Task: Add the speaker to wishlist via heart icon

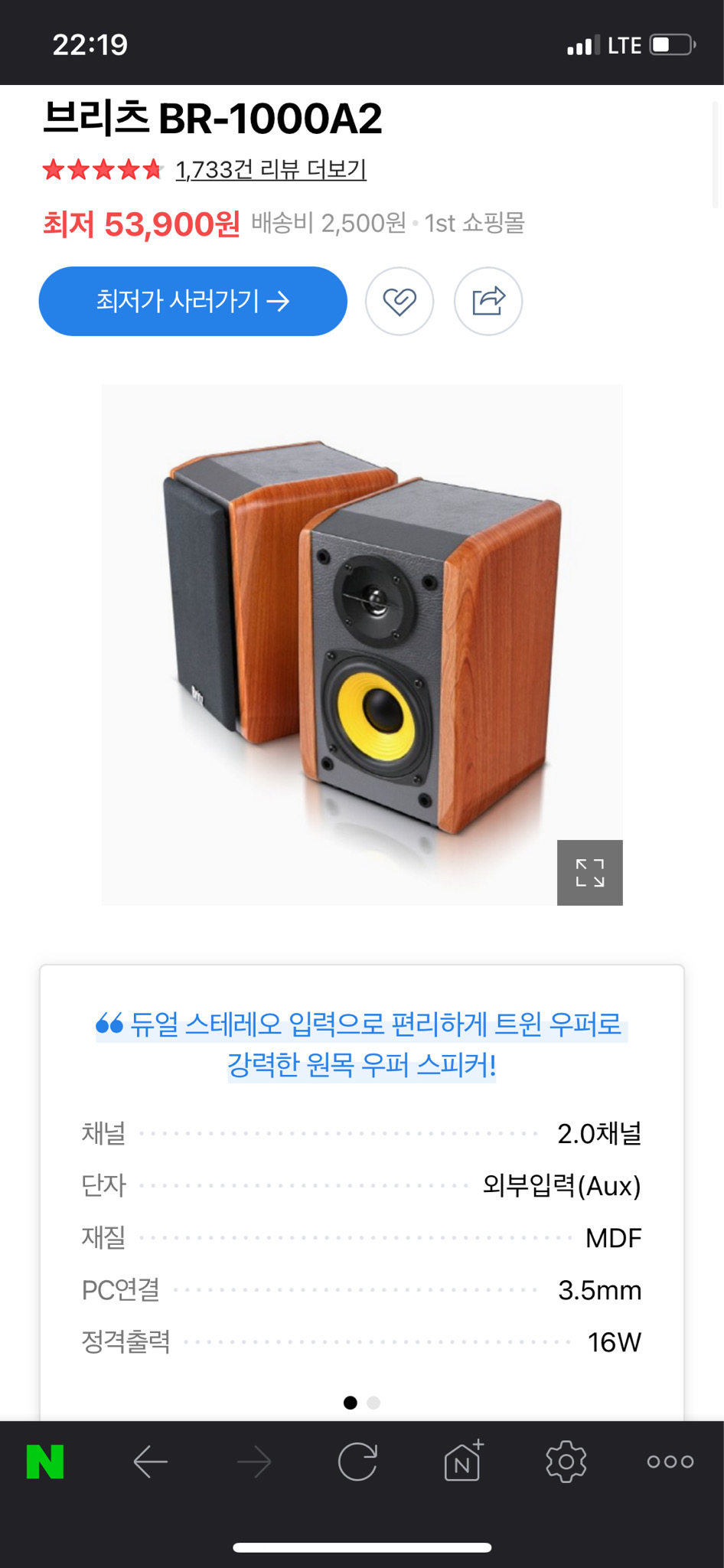Action: (x=399, y=301)
